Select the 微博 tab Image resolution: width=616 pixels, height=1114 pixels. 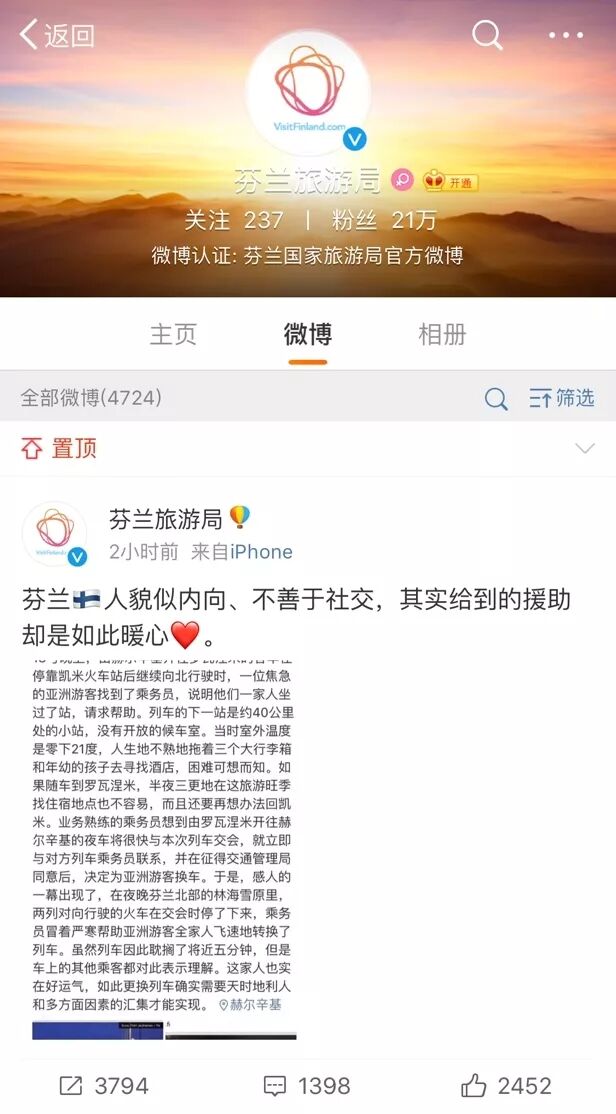(x=308, y=334)
